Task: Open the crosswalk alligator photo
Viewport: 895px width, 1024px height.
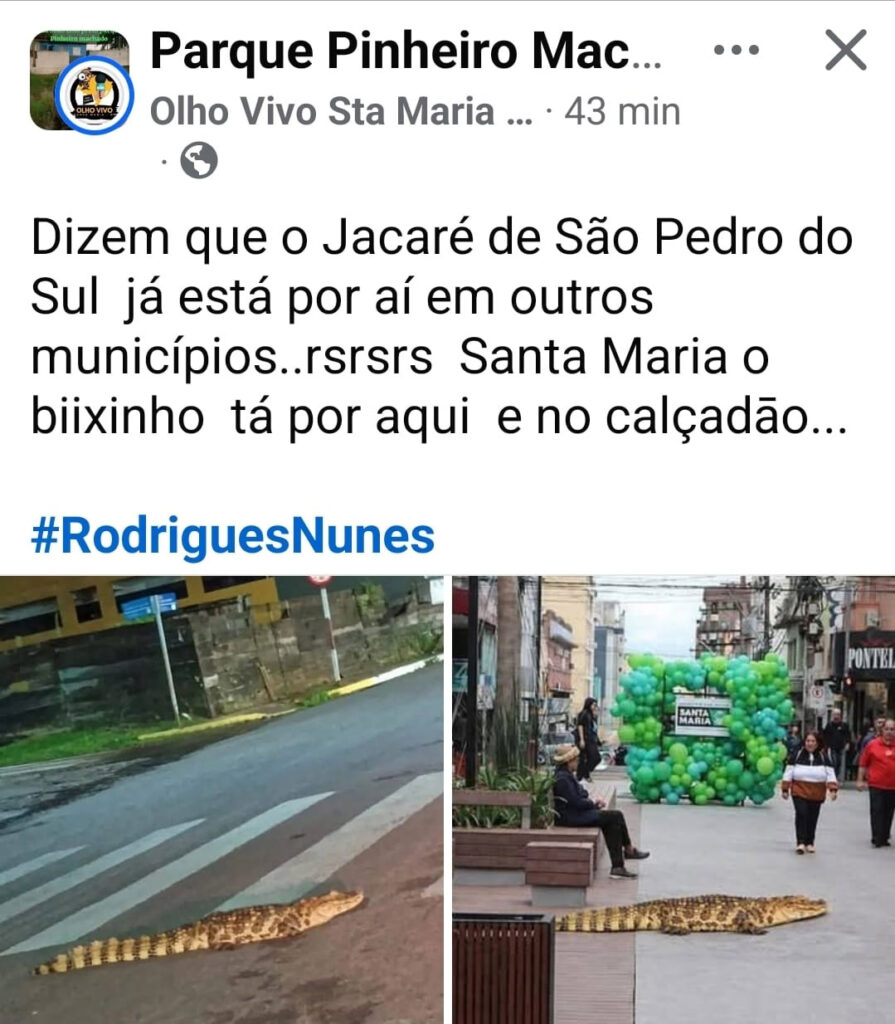Action: tap(221, 798)
